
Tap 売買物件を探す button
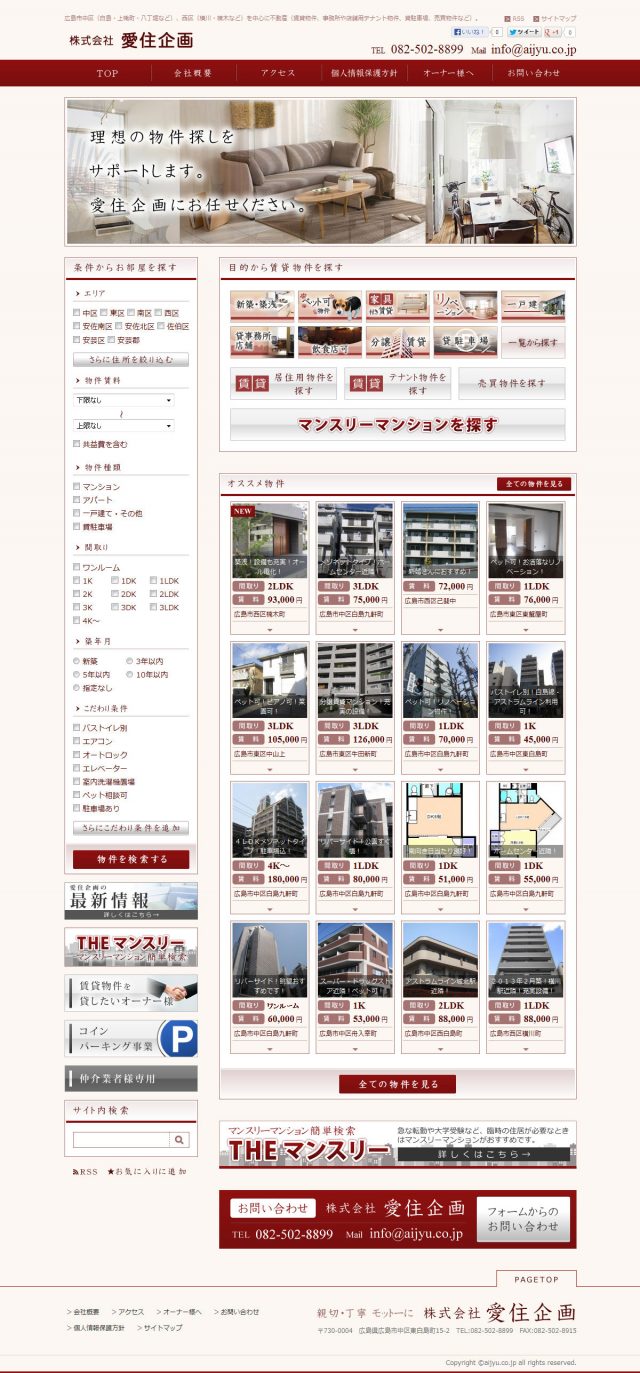point(511,383)
